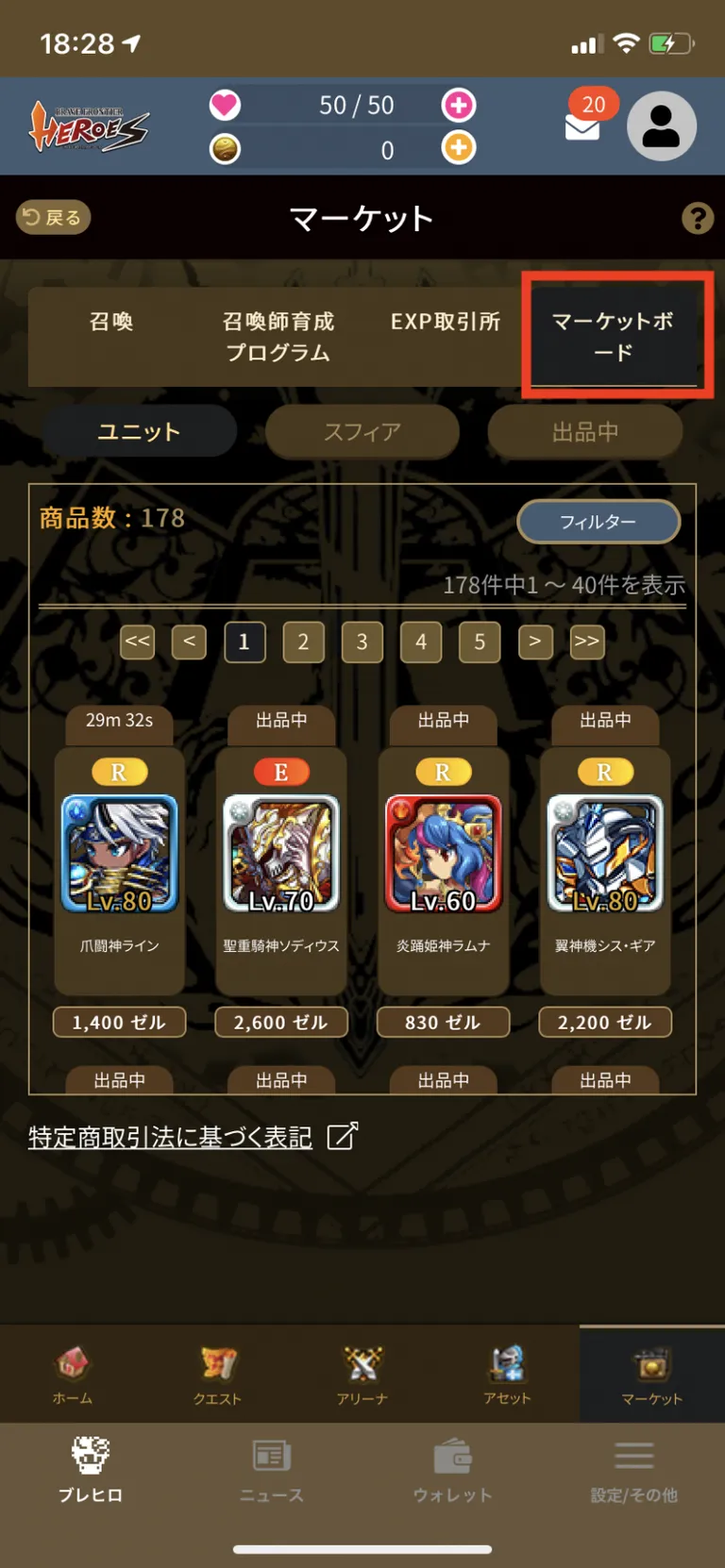The width and height of the screenshot is (725, 1568).
Task: Select the 出品中 category tab
Action: pyautogui.click(x=585, y=431)
